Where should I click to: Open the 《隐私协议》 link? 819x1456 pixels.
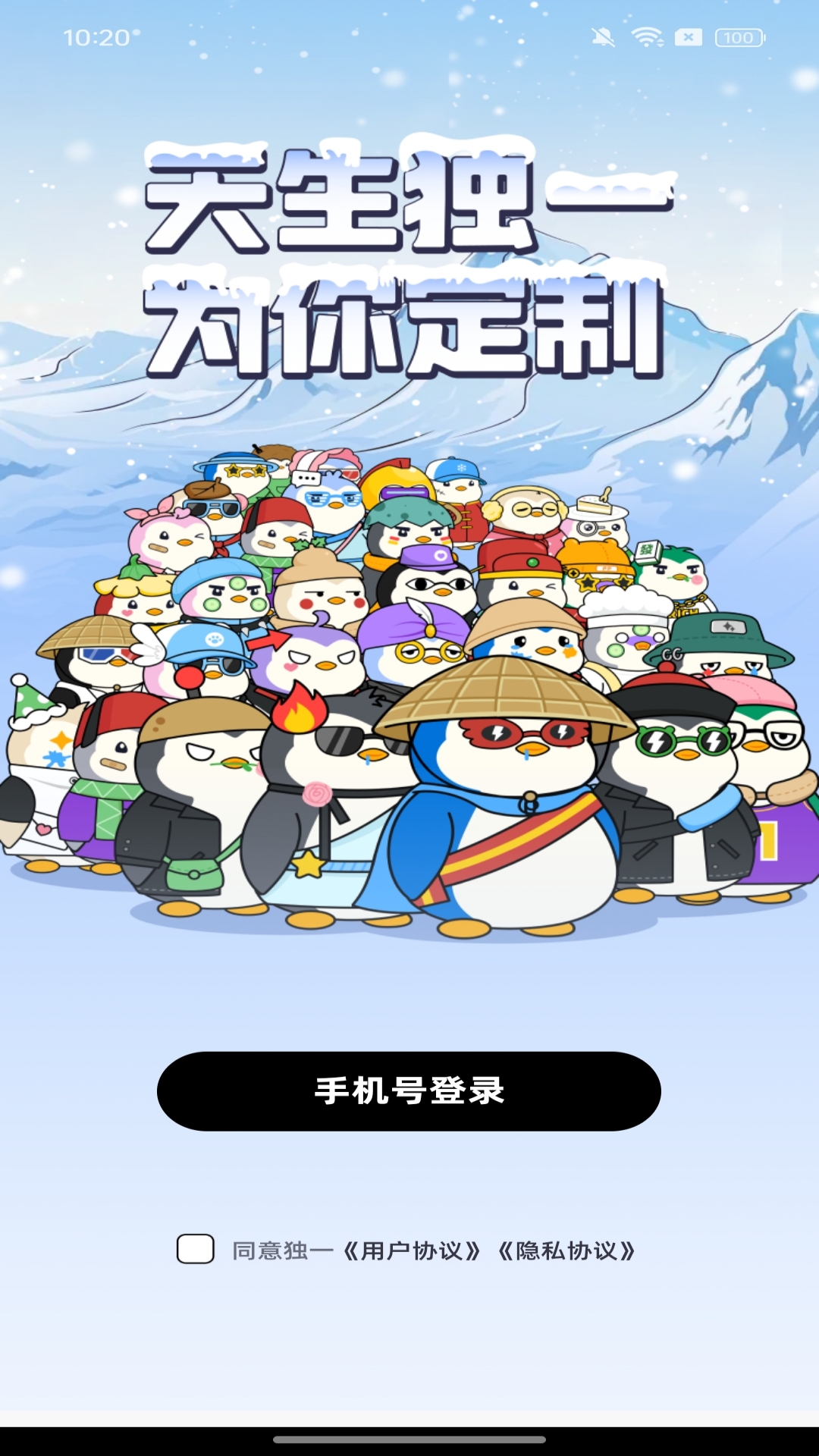click(x=566, y=1250)
